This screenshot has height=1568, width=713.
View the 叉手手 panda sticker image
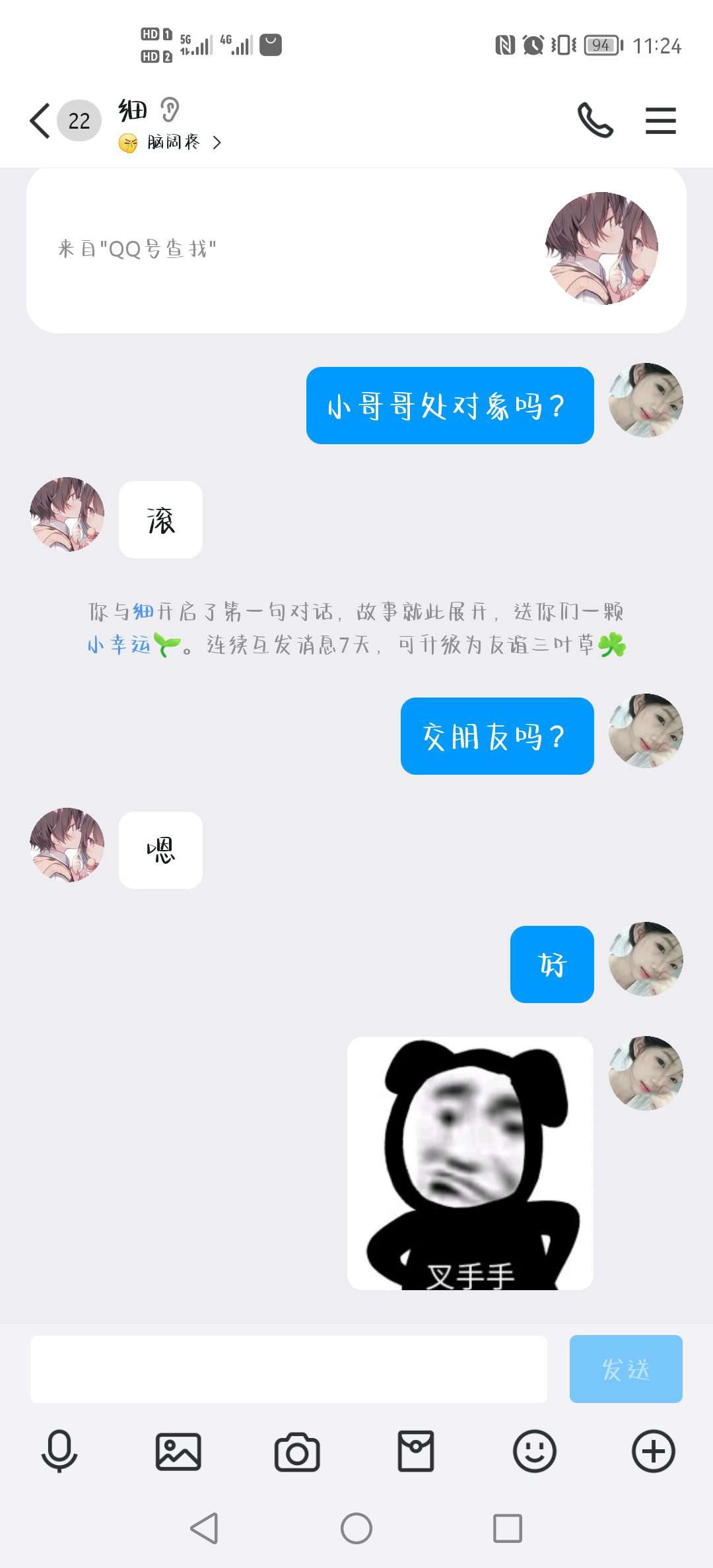(470, 1163)
